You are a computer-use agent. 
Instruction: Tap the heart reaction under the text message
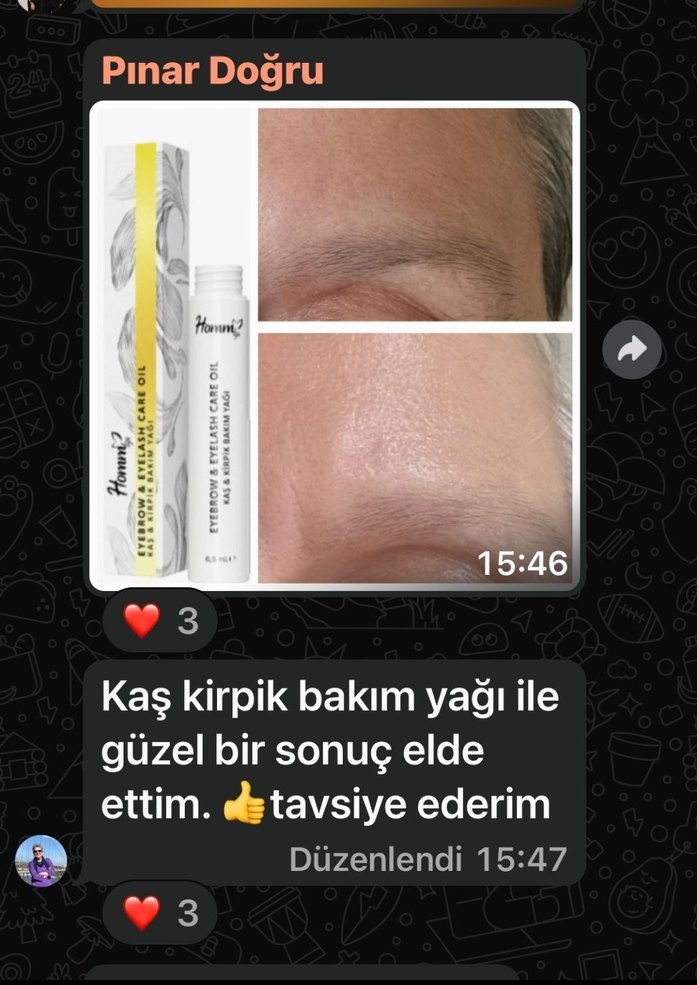(160, 912)
